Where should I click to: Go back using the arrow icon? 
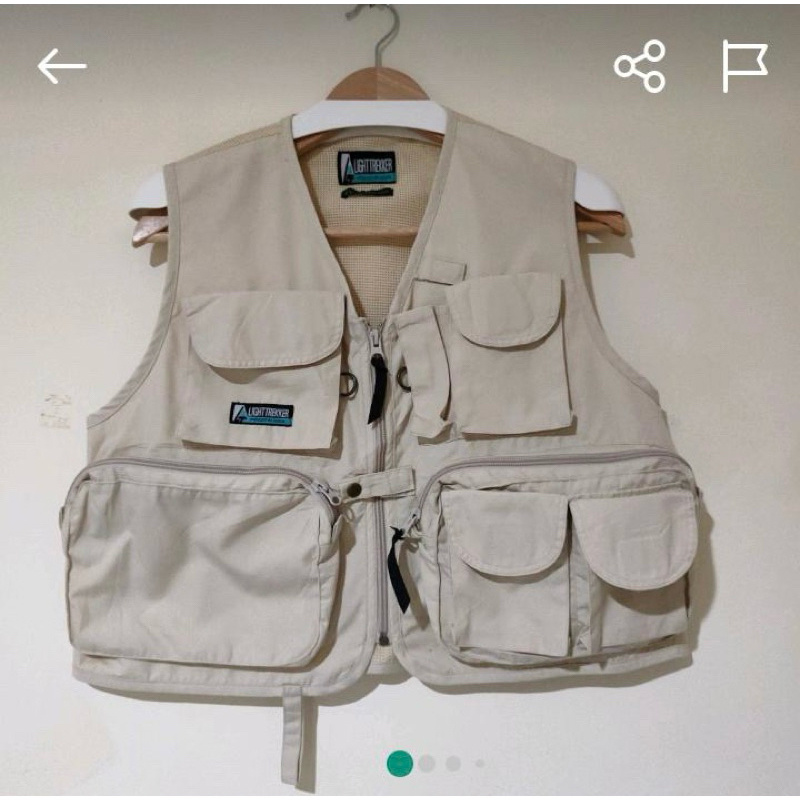tap(62, 67)
